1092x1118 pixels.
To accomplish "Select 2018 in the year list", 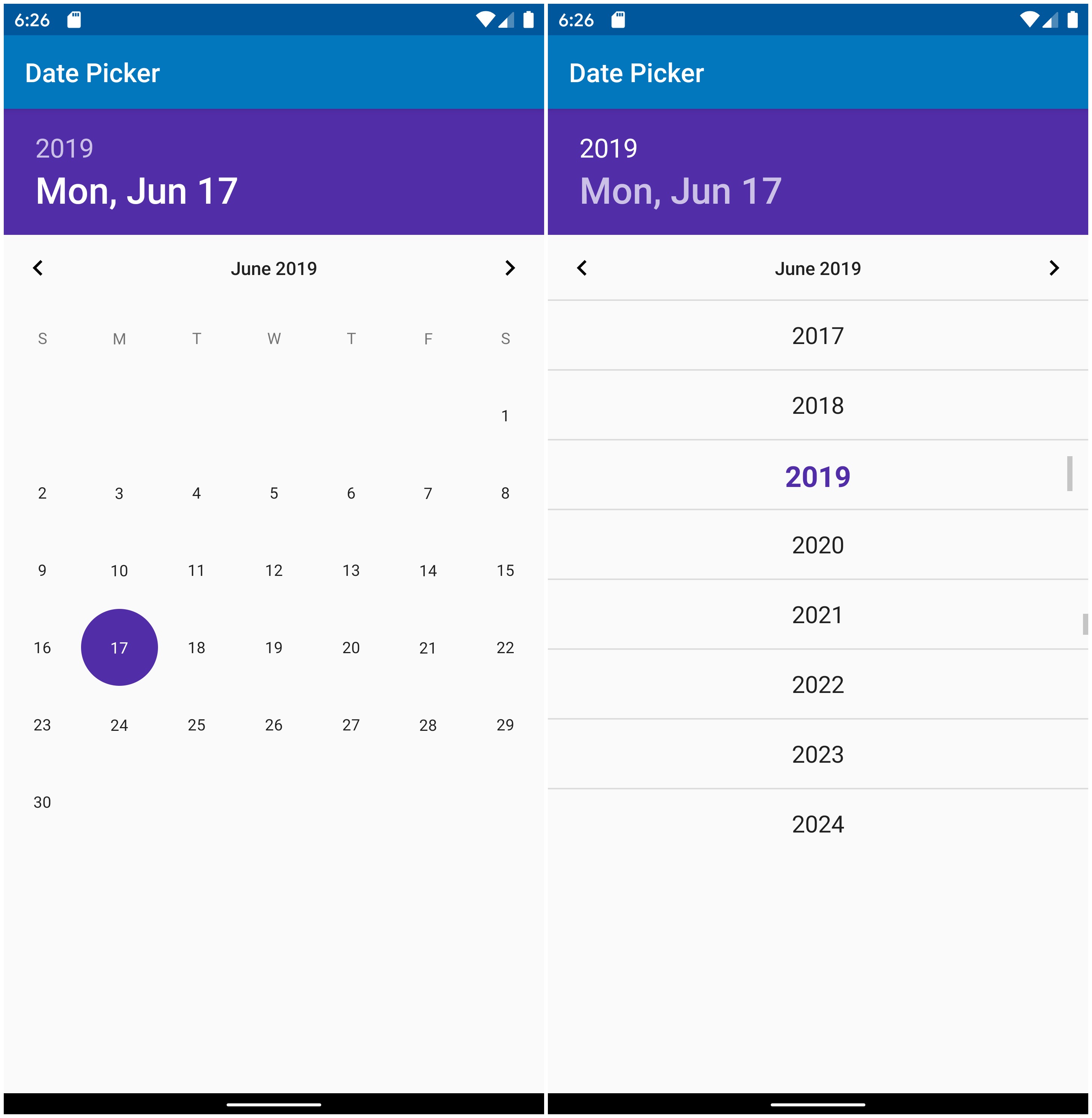I will (817, 406).
